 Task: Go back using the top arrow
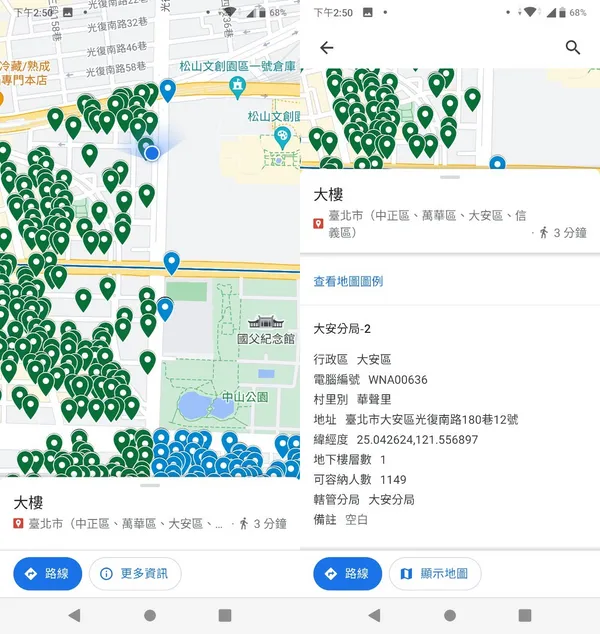point(327,47)
